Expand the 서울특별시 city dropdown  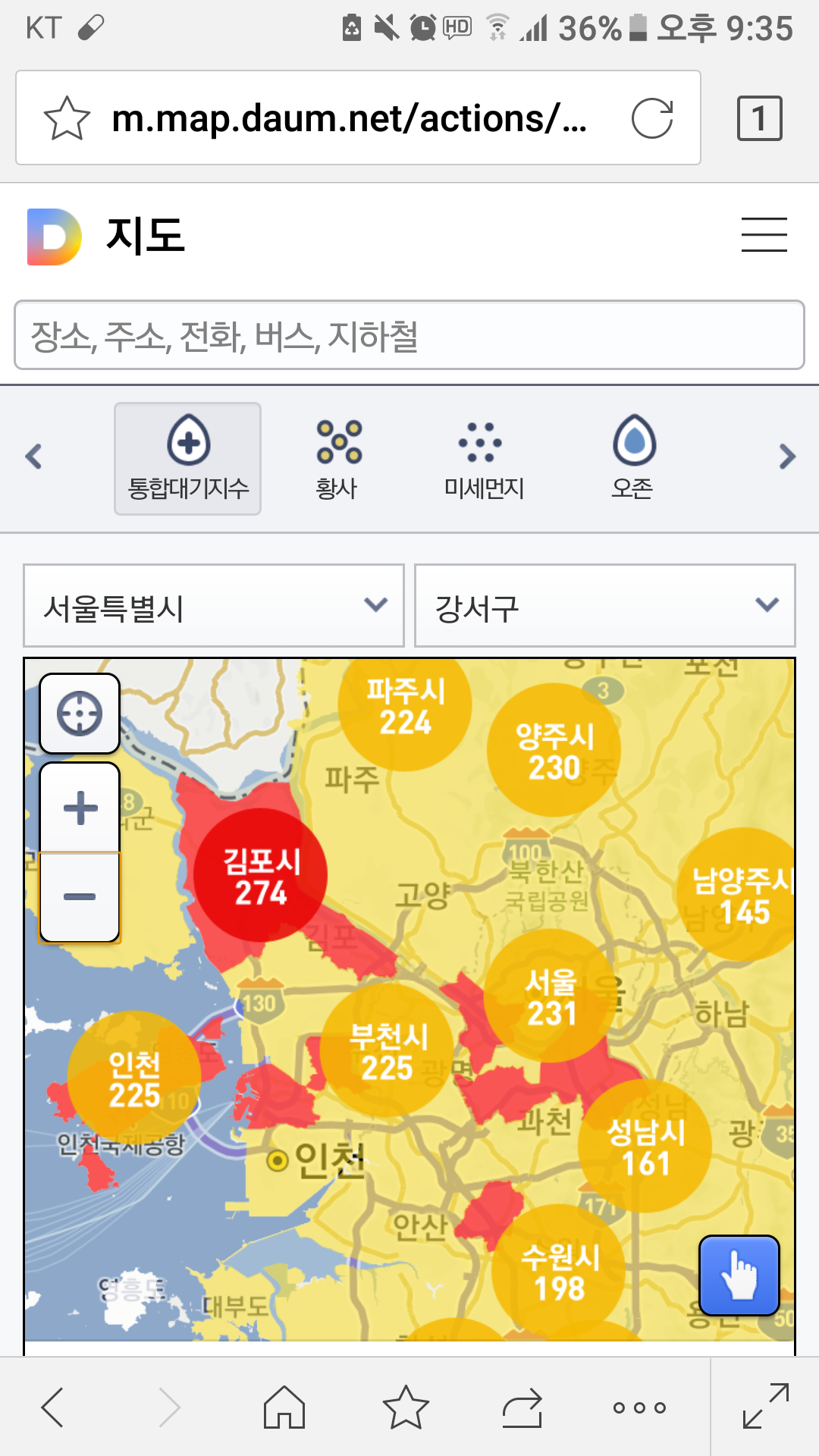pyautogui.click(x=214, y=605)
